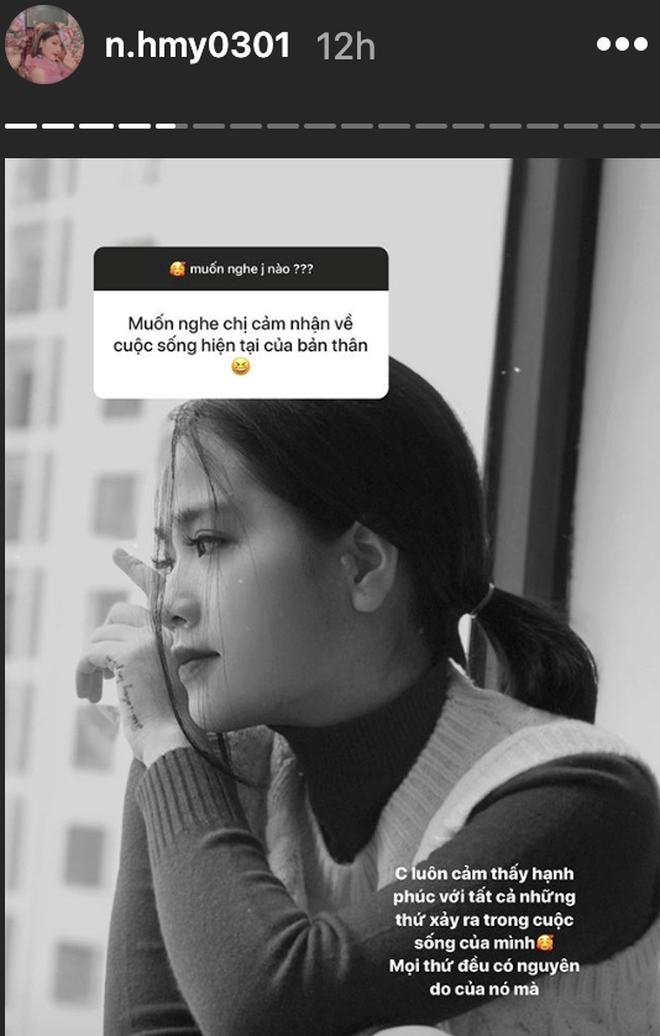
Task: Open the n.hmy0301 username
Action: click(198, 46)
